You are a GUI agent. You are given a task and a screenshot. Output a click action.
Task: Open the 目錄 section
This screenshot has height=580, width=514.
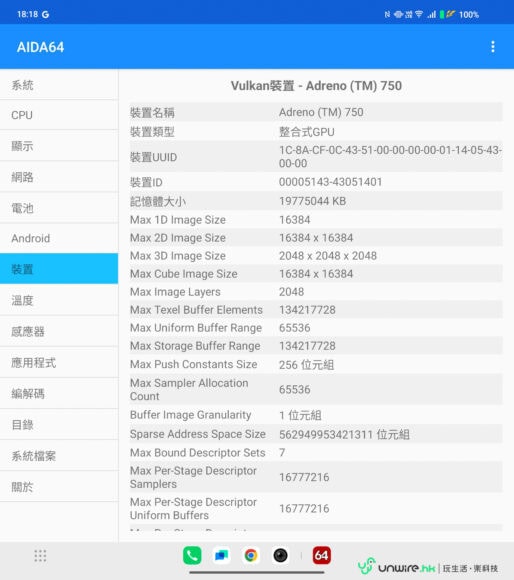pos(59,425)
